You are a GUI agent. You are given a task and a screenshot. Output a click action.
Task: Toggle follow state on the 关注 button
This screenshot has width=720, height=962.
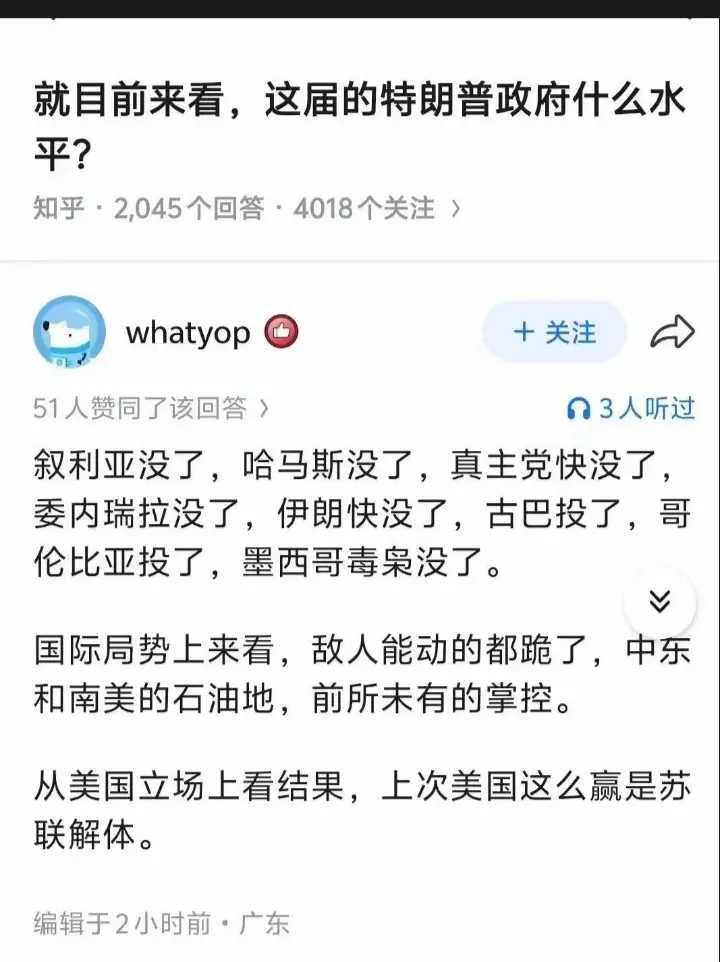[x=553, y=332]
